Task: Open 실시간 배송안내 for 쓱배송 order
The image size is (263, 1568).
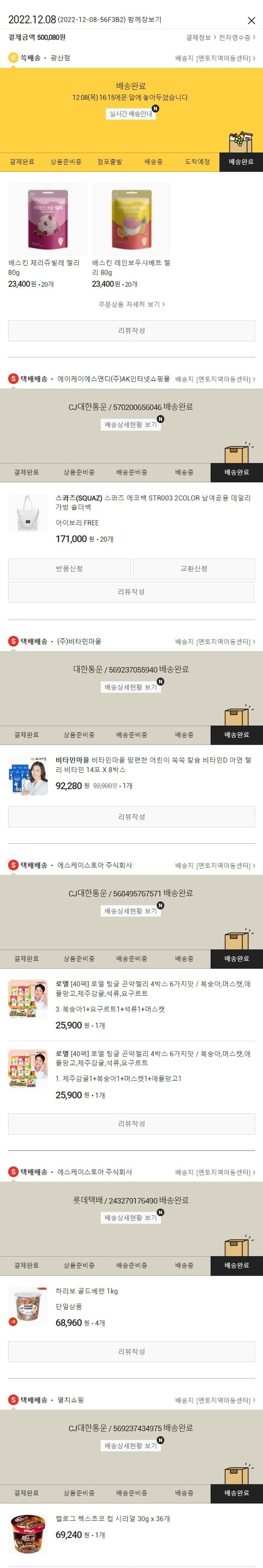Action: coord(131,114)
